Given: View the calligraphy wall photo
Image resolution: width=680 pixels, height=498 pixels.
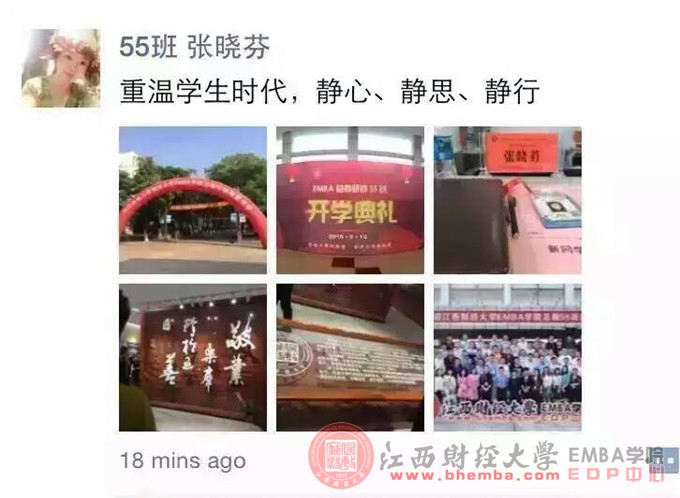Looking at the screenshot, I should click(x=193, y=357).
